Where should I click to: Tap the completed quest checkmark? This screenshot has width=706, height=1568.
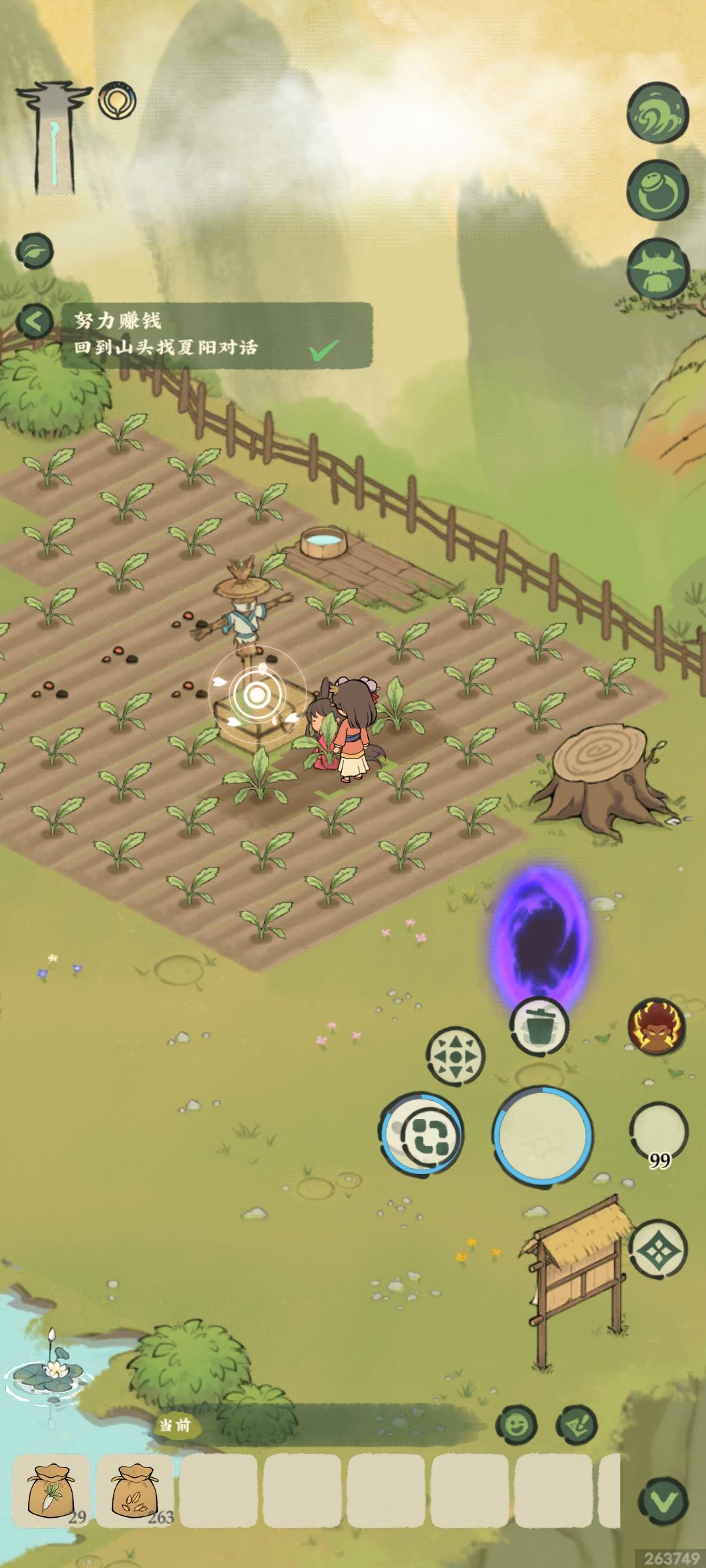pyautogui.click(x=324, y=350)
